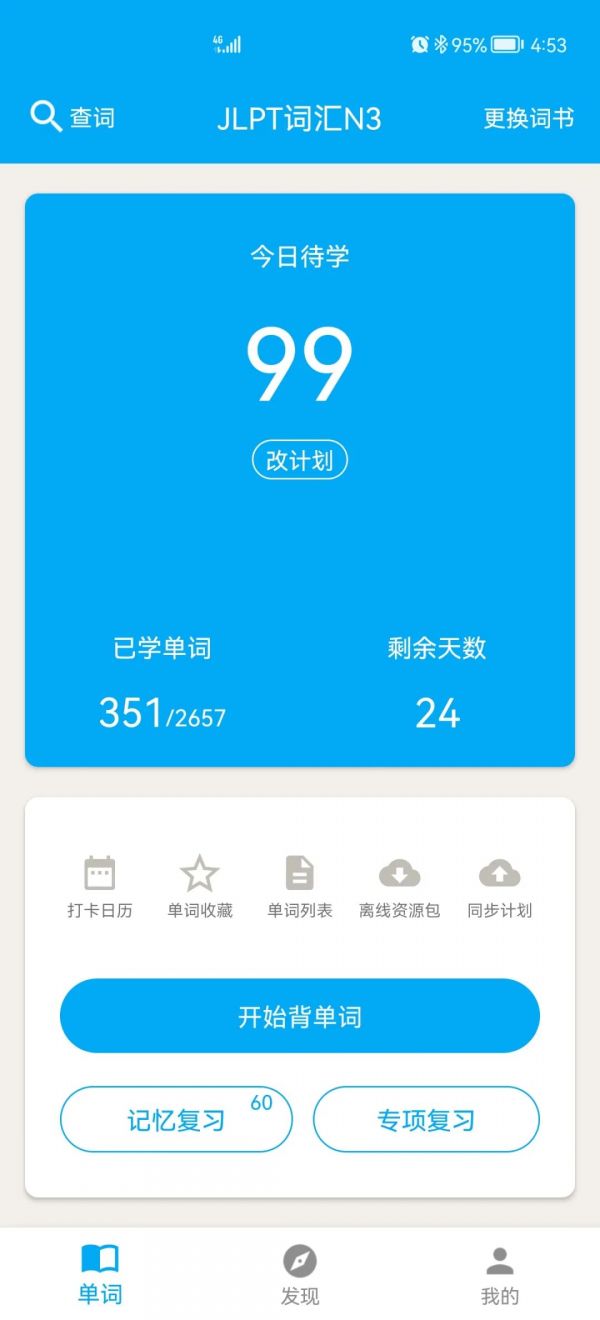600x1320 pixels.
Task: View the 单词列表 word list
Action: [x=299, y=886]
